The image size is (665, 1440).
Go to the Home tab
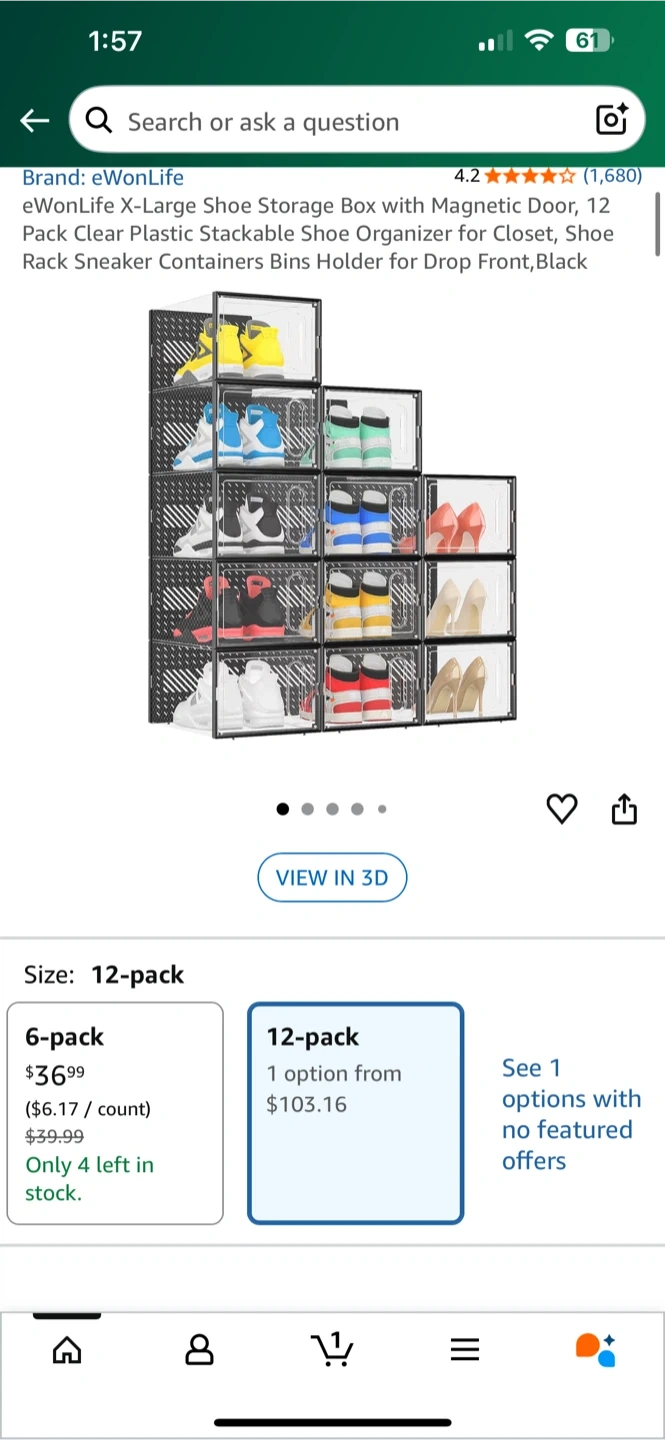(x=67, y=1350)
